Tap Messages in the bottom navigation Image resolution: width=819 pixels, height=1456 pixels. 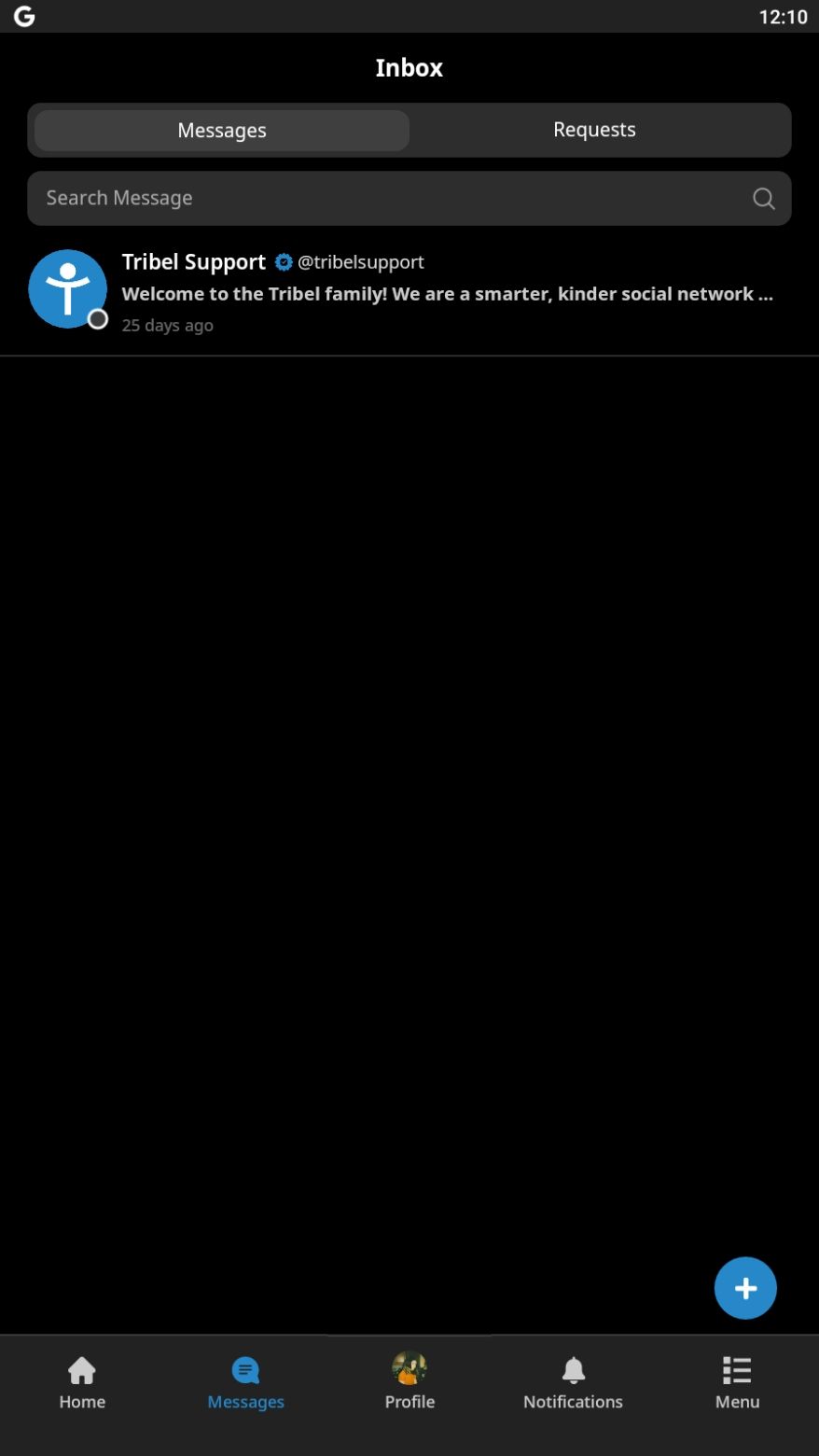pos(245,1383)
